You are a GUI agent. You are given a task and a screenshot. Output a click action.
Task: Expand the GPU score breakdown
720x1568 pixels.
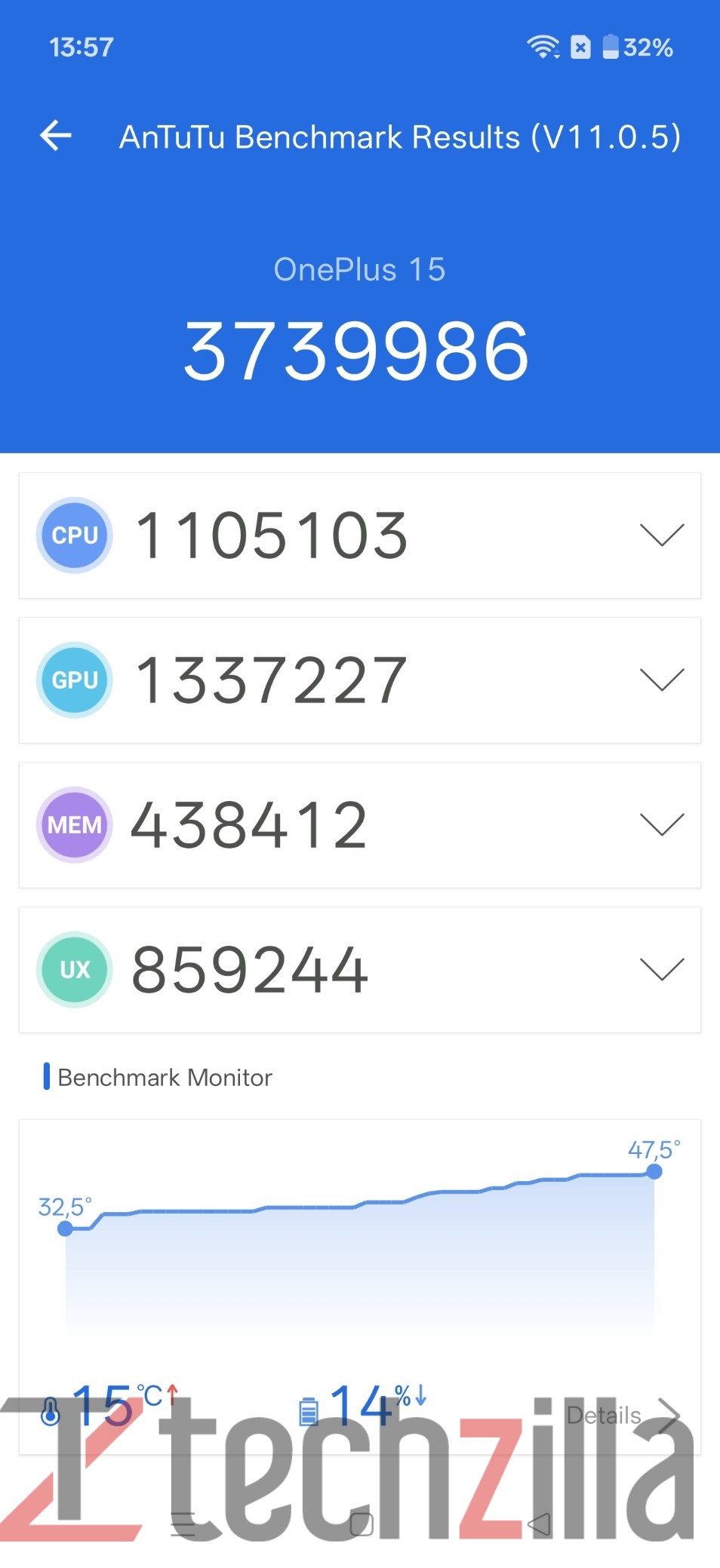click(661, 680)
